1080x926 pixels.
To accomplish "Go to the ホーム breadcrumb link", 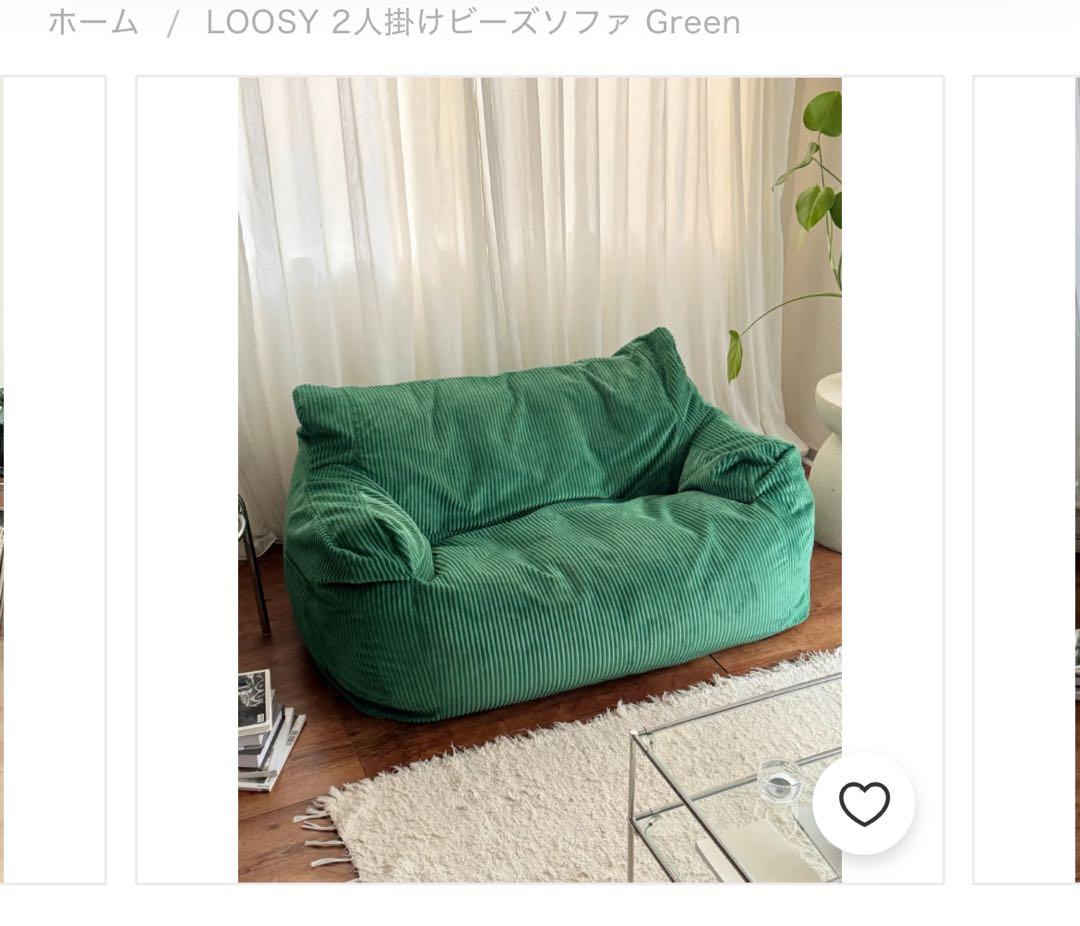I will [x=93, y=22].
